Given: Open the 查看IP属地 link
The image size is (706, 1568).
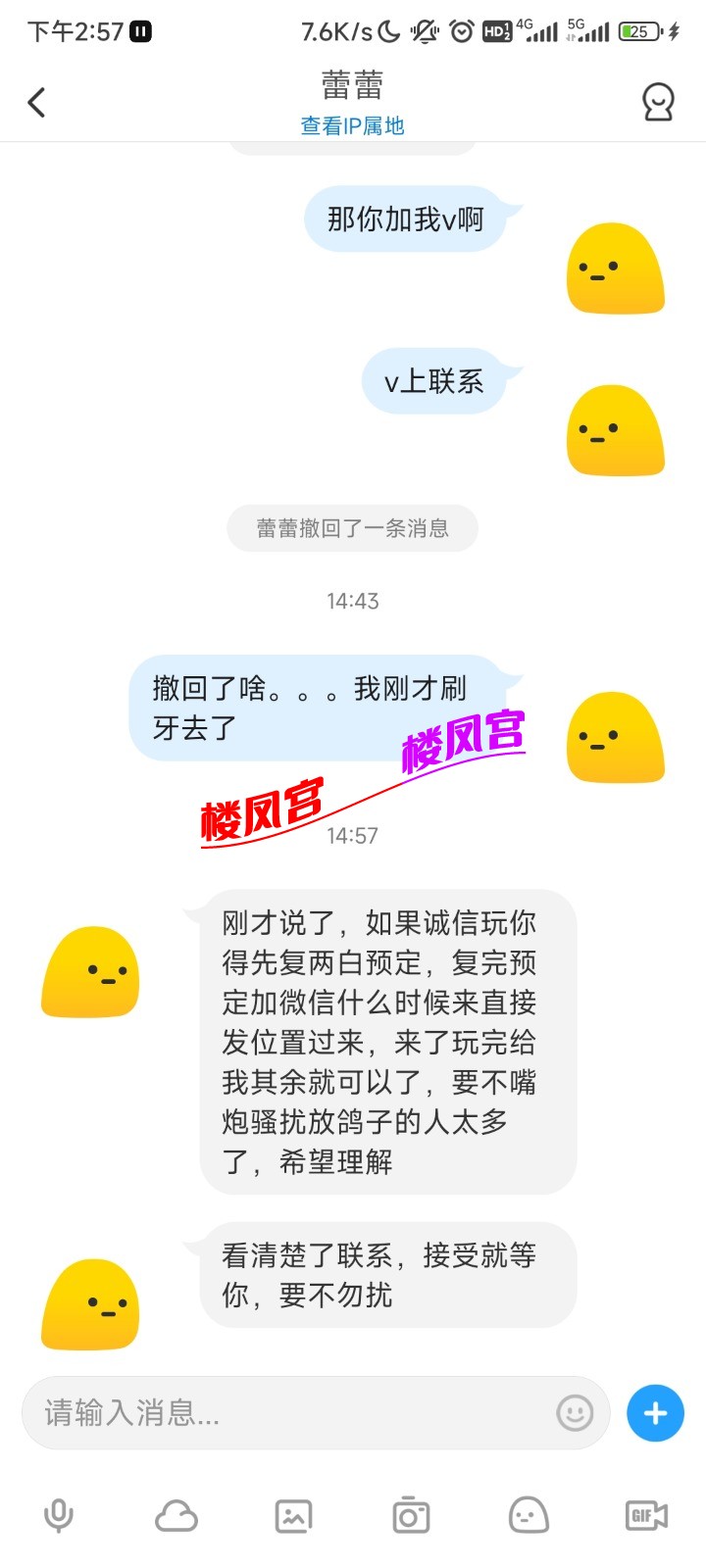Looking at the screenshot, I should point(352,126).
